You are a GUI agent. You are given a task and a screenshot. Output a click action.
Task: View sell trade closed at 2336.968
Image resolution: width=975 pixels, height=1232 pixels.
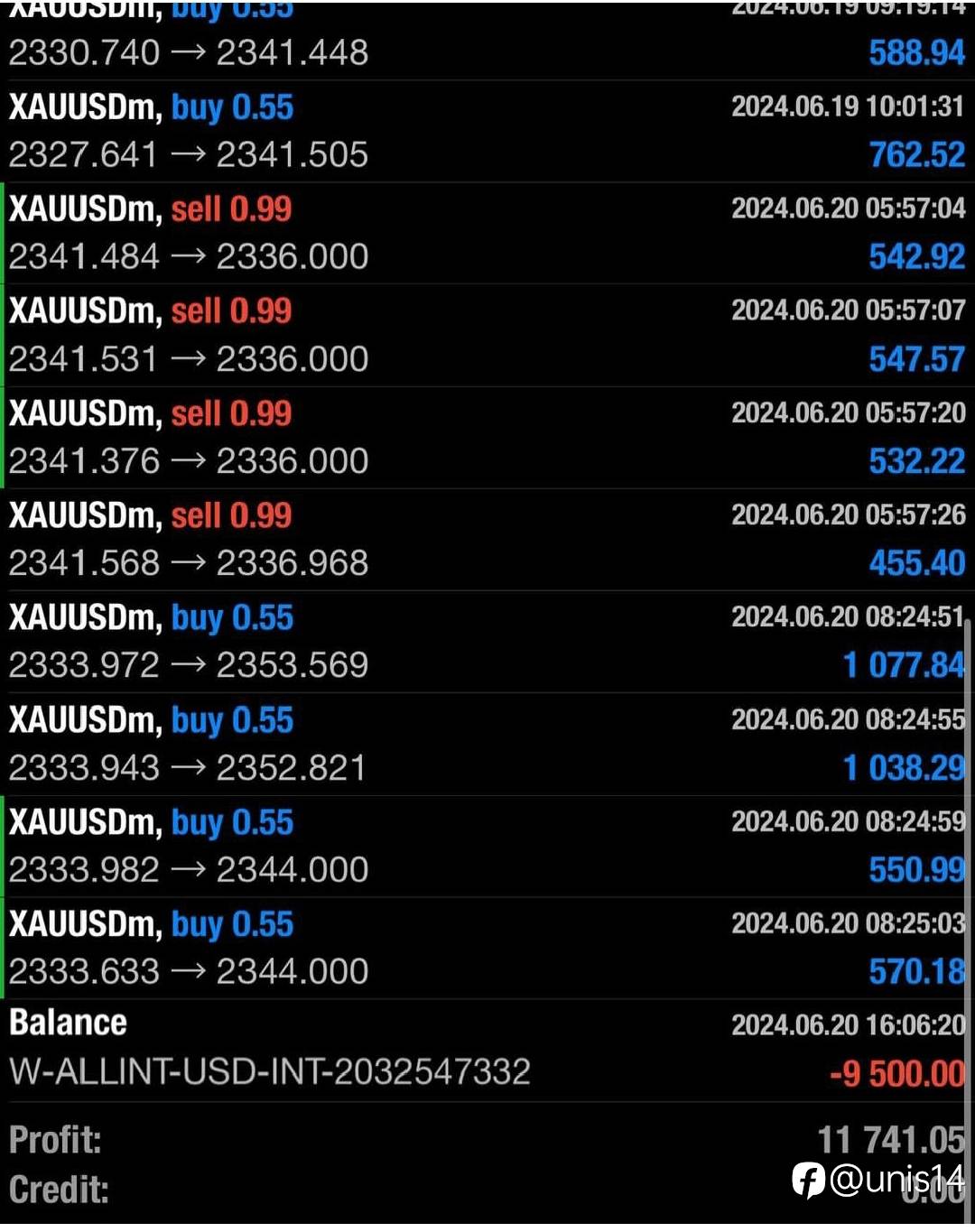tap(487, 539)
